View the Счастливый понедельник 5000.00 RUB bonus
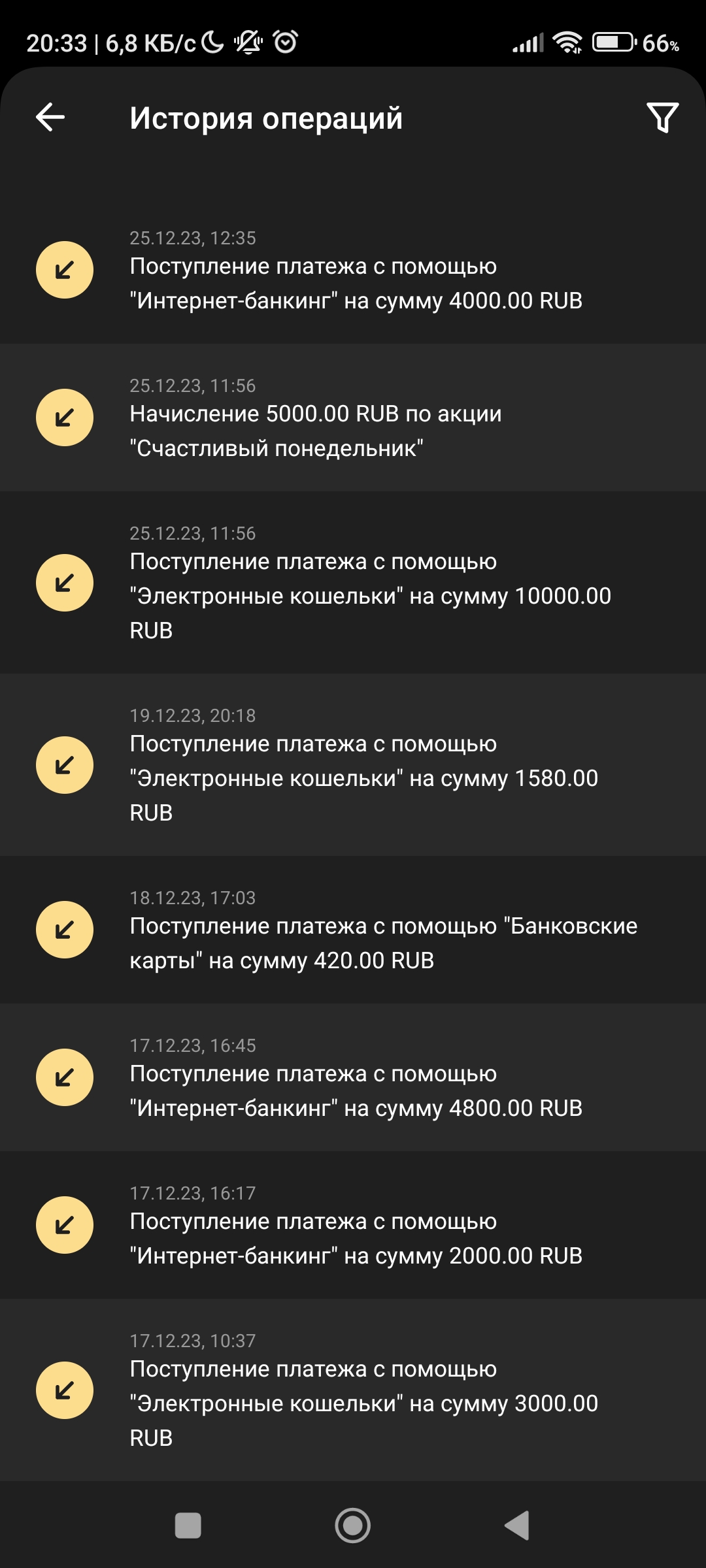The height and width of the screenshot is (1568, 706). tap(353, 418)
